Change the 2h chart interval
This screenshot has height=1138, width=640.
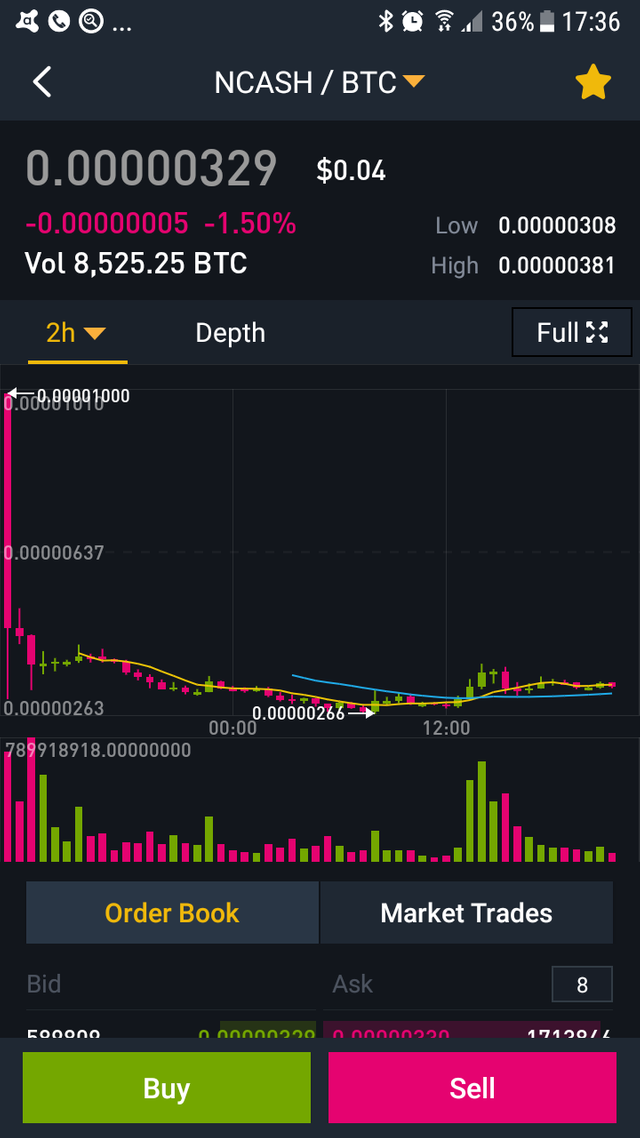[x=75, y=333]
